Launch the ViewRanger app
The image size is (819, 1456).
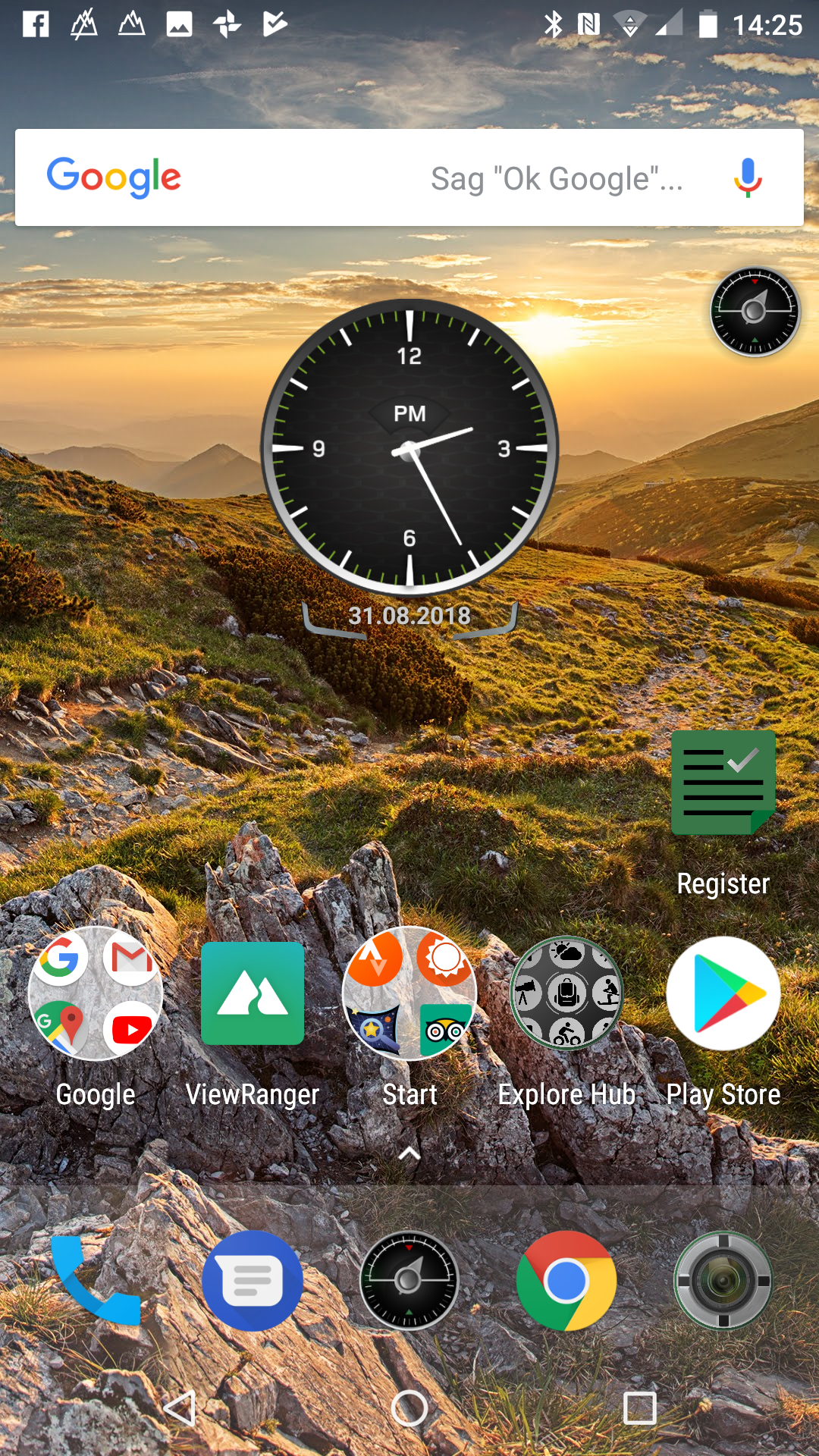(253, 993)
